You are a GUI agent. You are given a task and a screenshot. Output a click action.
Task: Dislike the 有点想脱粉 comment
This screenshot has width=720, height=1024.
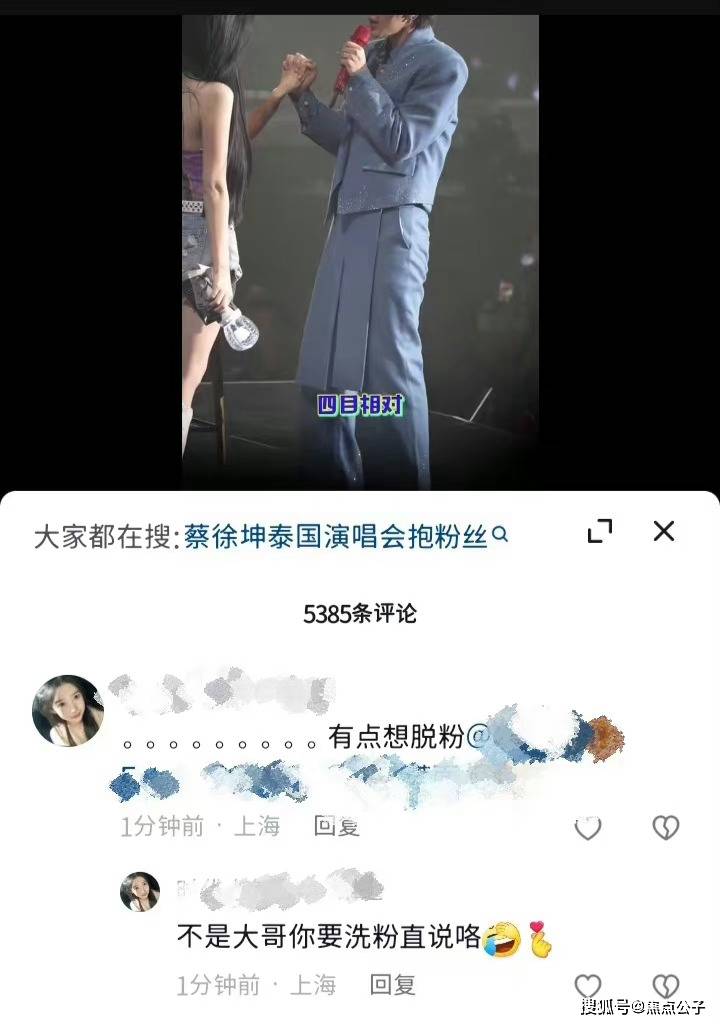[x=665, y=827]
